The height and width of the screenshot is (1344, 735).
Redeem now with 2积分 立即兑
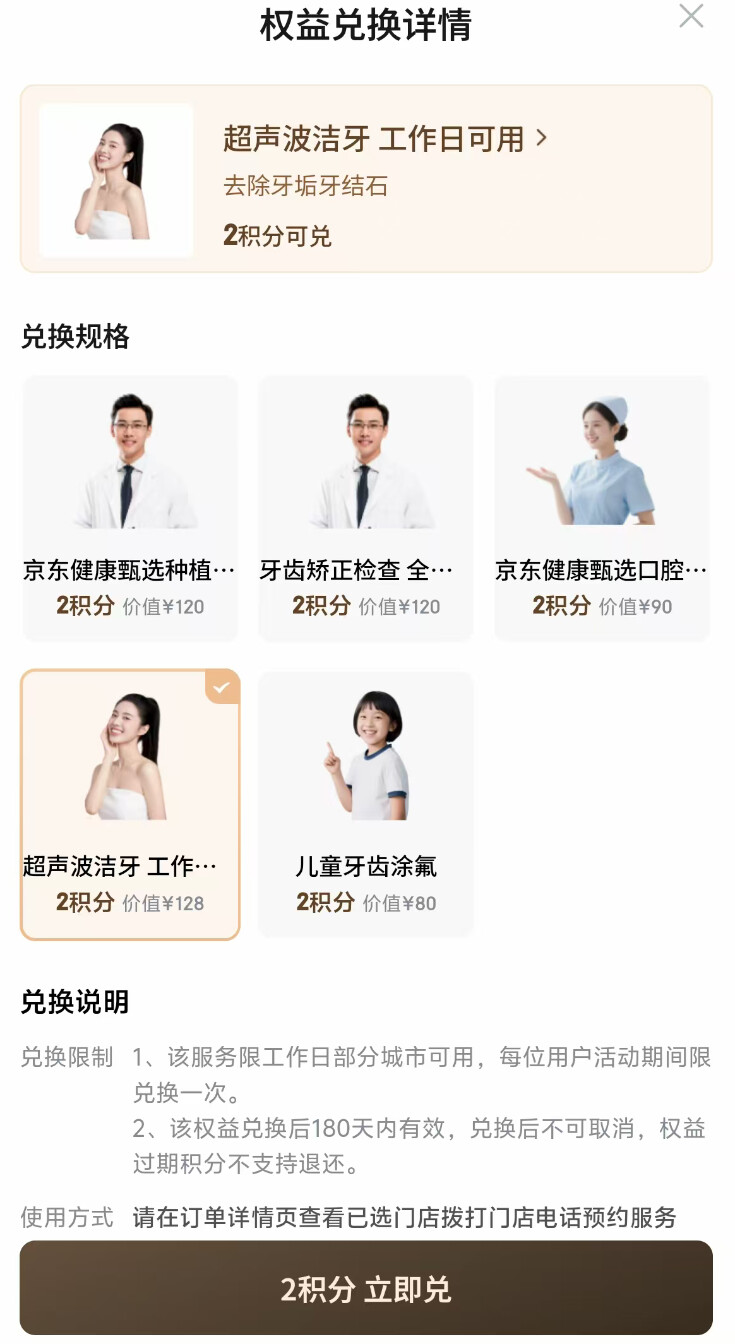click(x=366, y=1288)
